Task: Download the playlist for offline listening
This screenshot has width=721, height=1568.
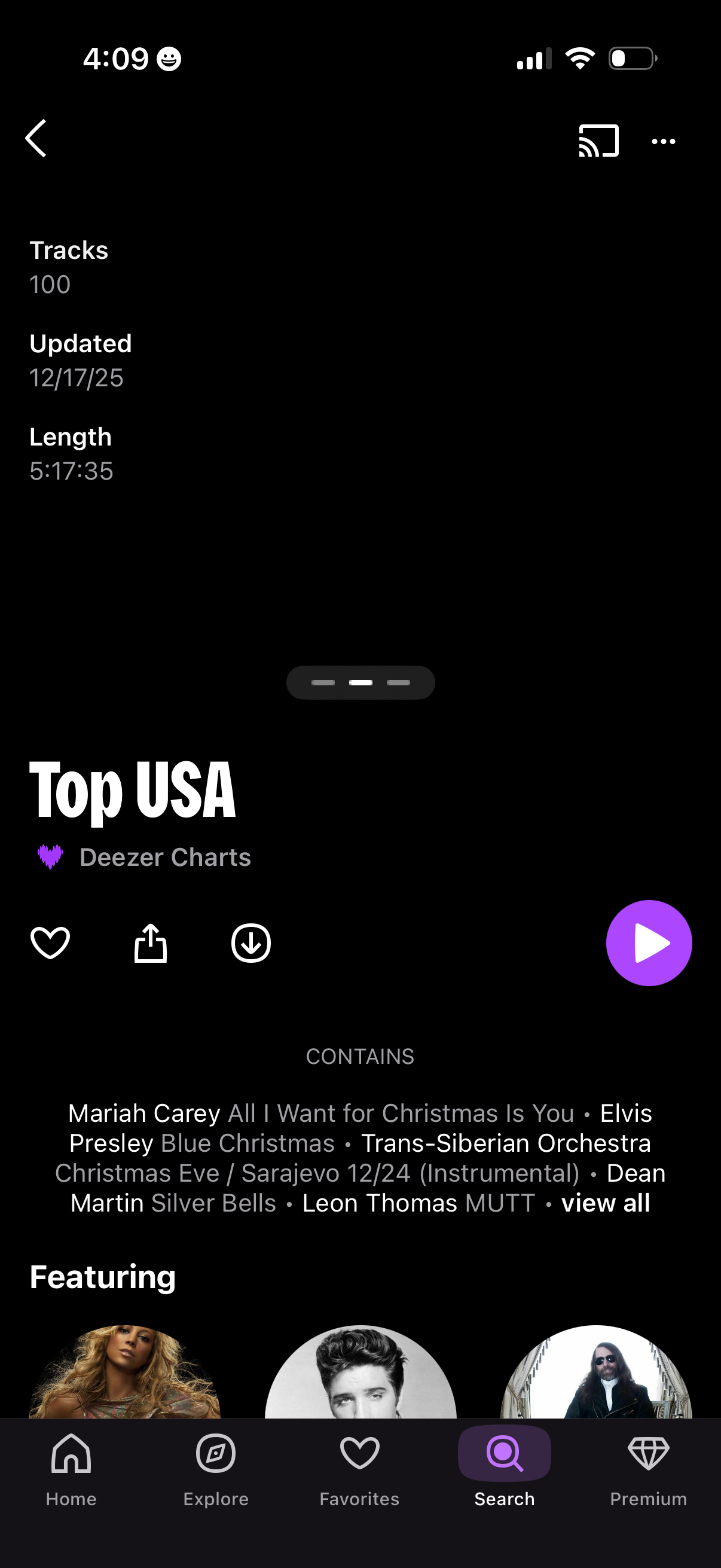Action: click(x=250, y=942)
